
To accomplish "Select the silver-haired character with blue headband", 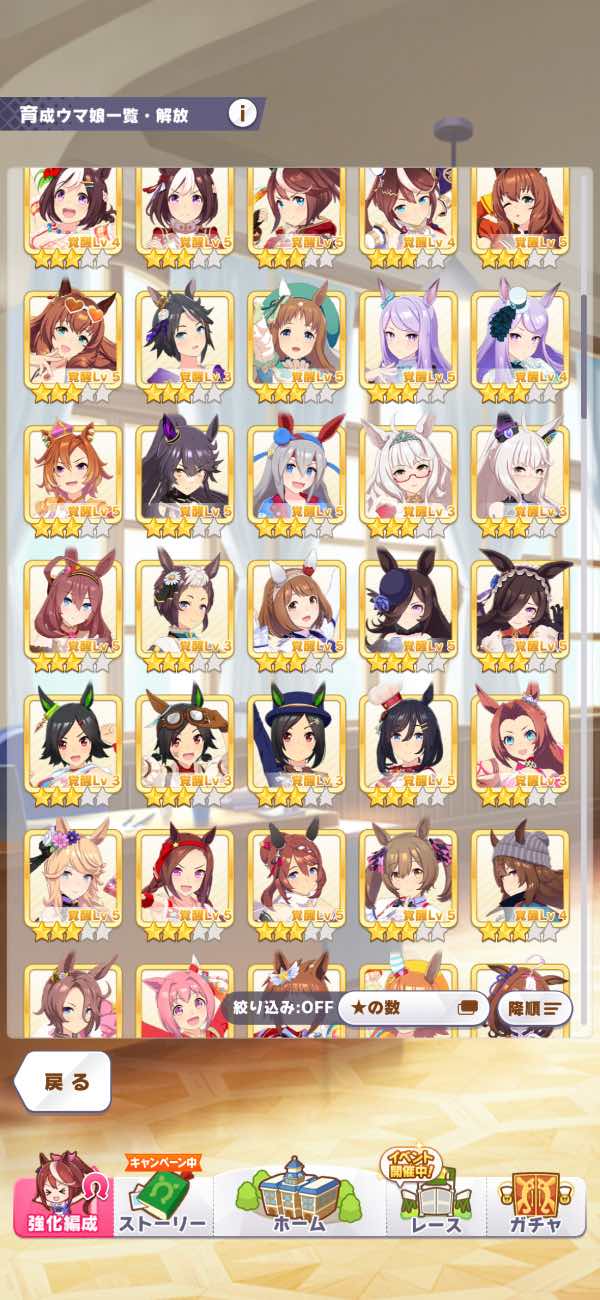I will [296, 471].
